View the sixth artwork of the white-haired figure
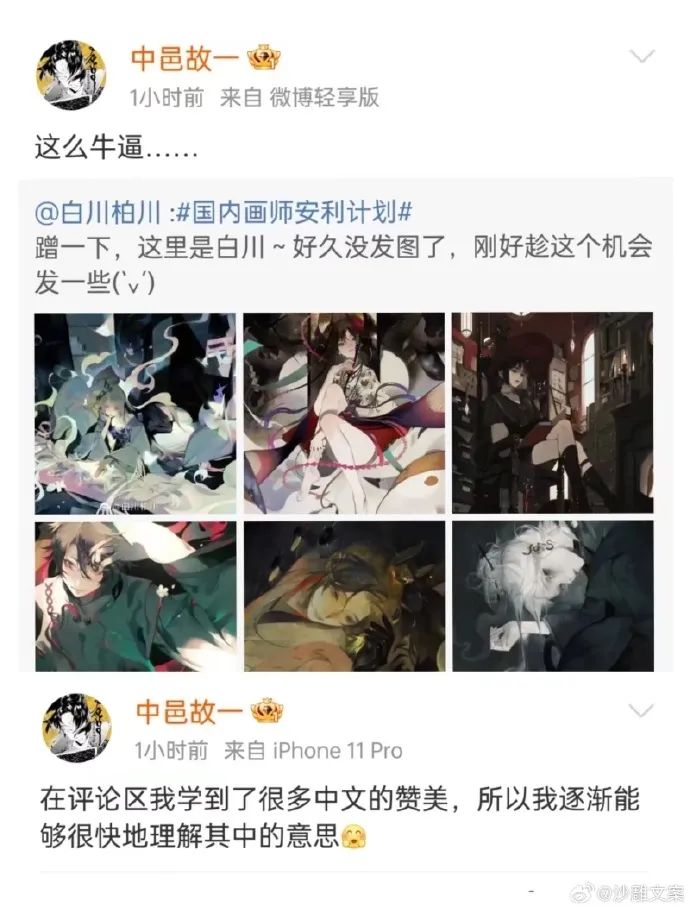690x910 pixels. click(x=552, y=596)
